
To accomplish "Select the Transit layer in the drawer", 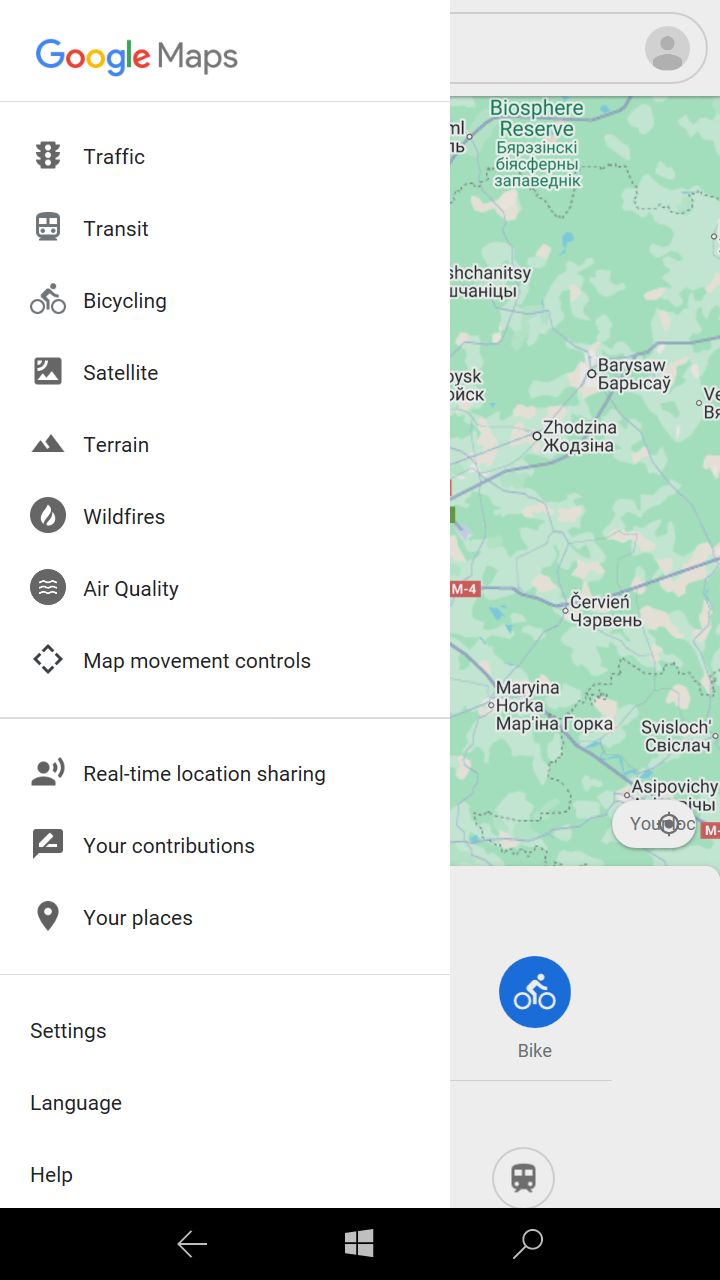I will point(116,229).
